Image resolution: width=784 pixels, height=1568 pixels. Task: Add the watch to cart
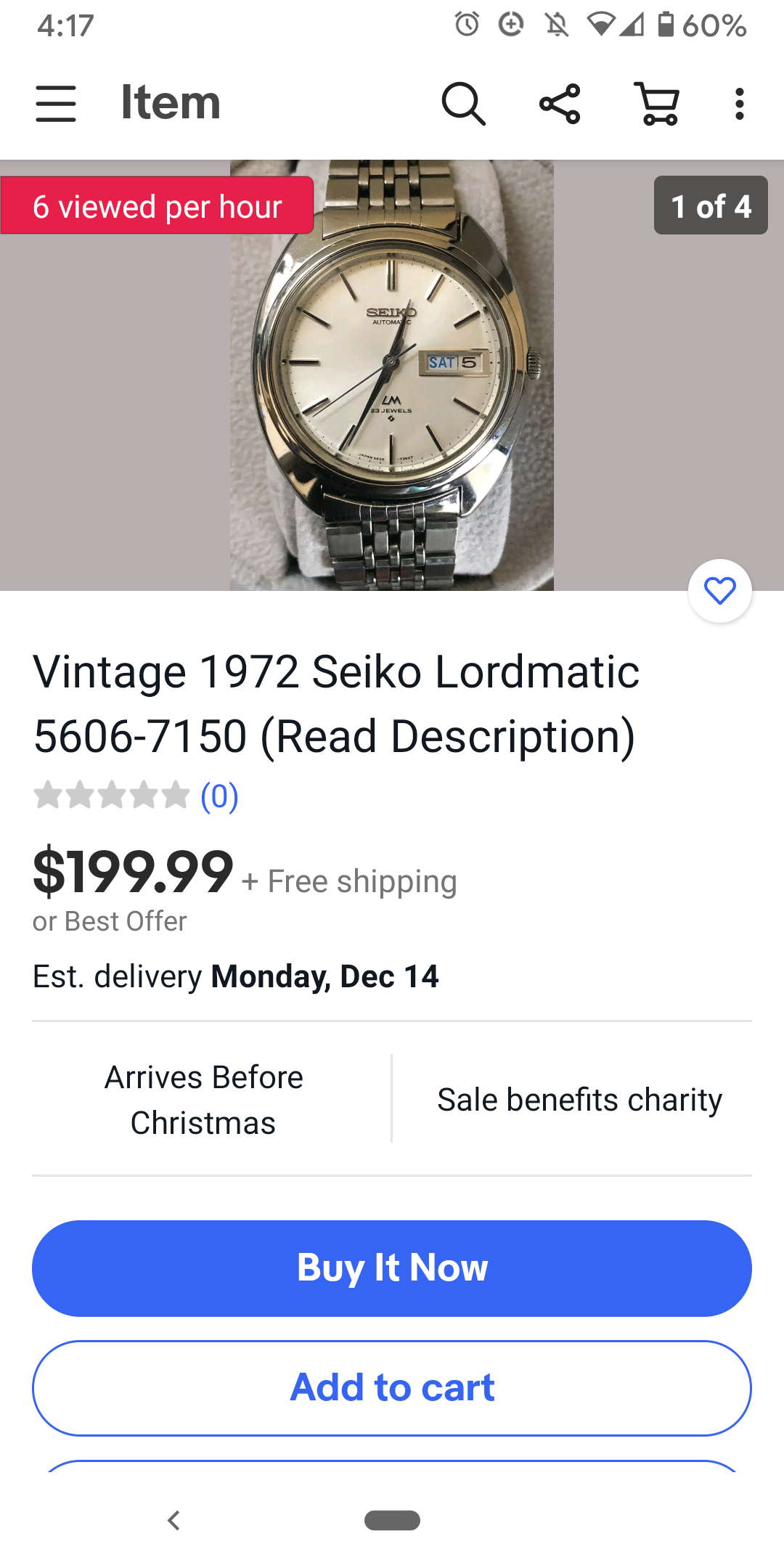pyautogui.click(x=392, y=1387)
